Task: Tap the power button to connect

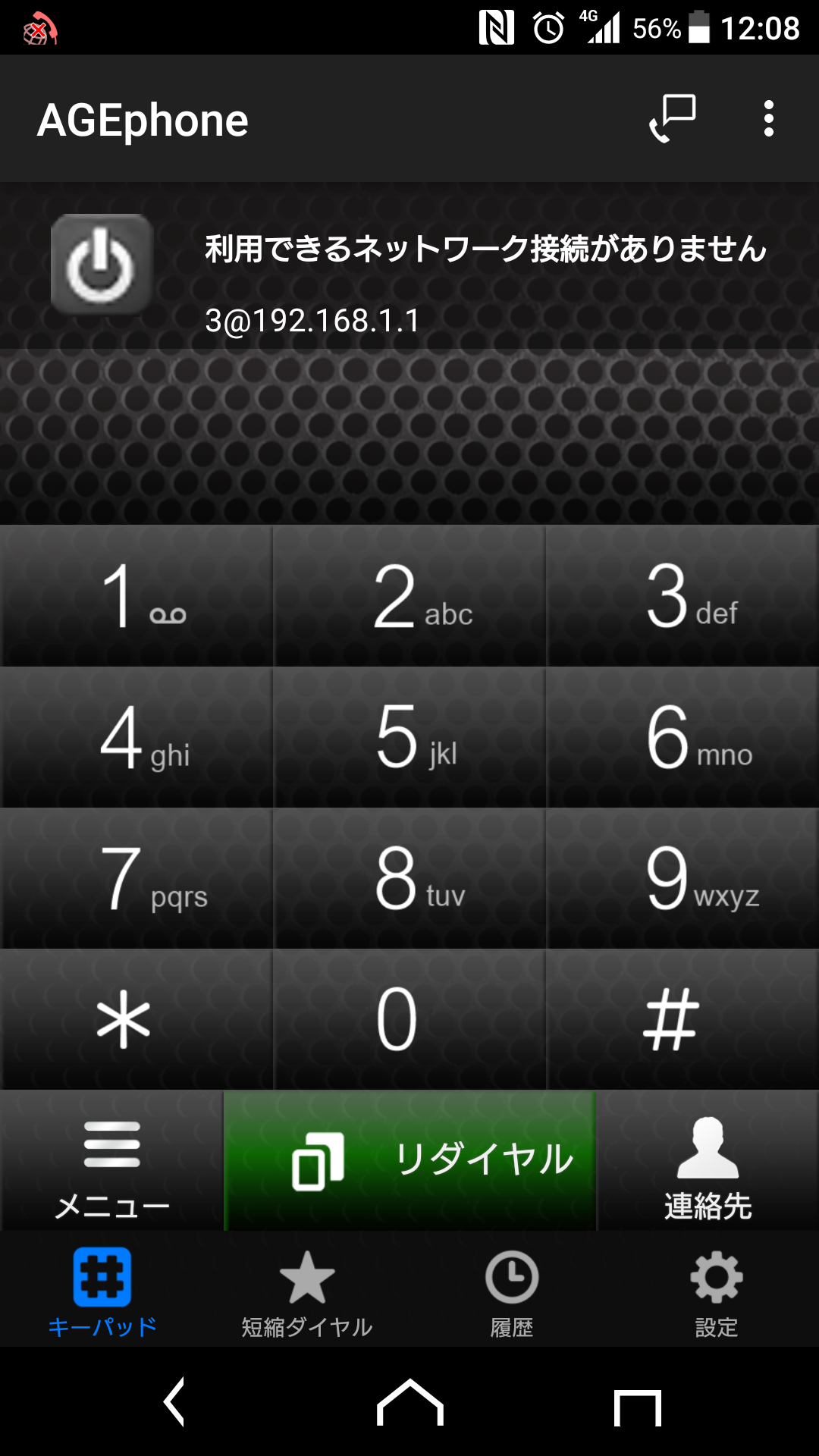Action: tap(102, 264)
